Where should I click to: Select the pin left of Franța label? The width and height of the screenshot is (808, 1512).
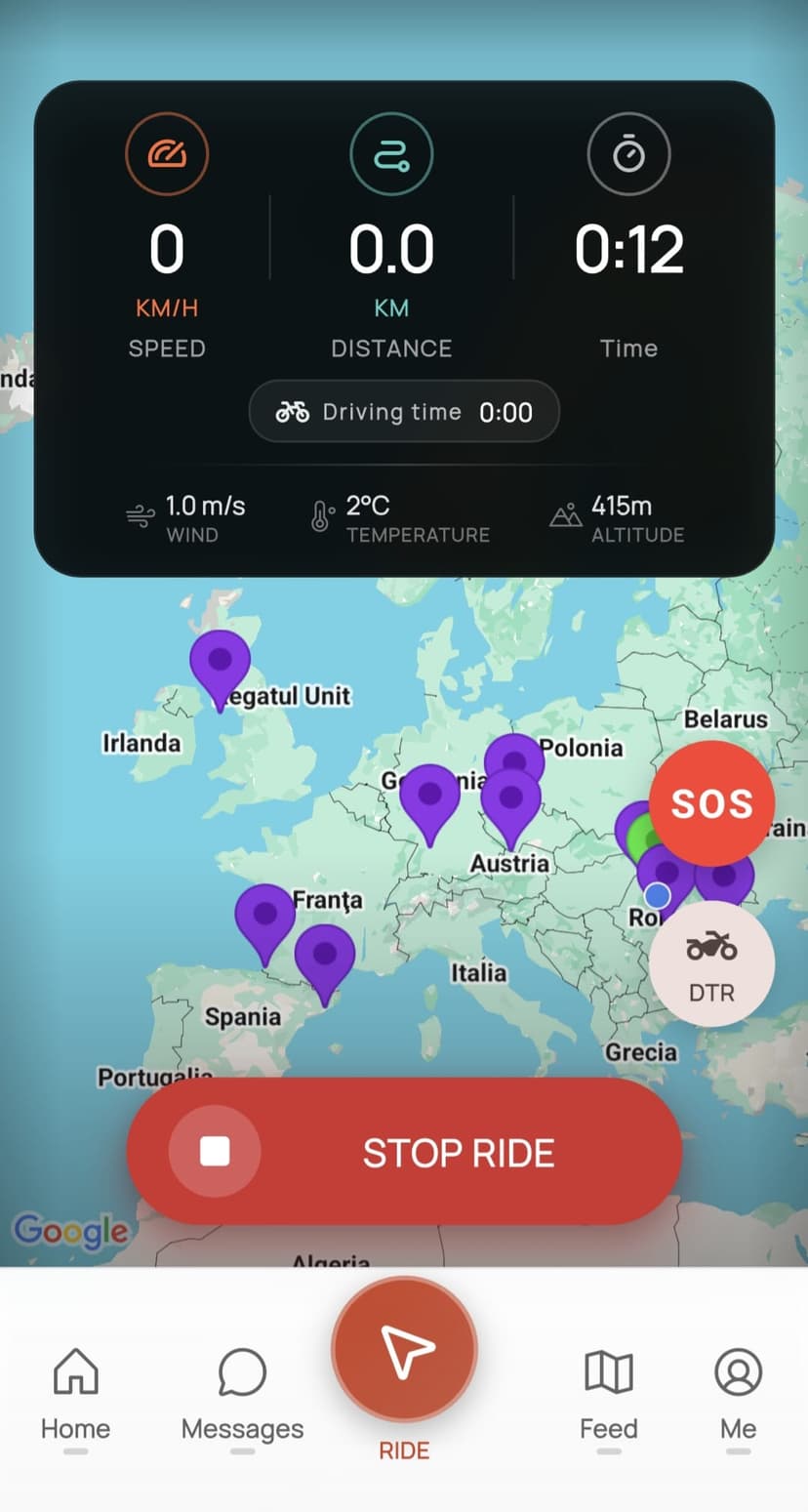point(264,916)
